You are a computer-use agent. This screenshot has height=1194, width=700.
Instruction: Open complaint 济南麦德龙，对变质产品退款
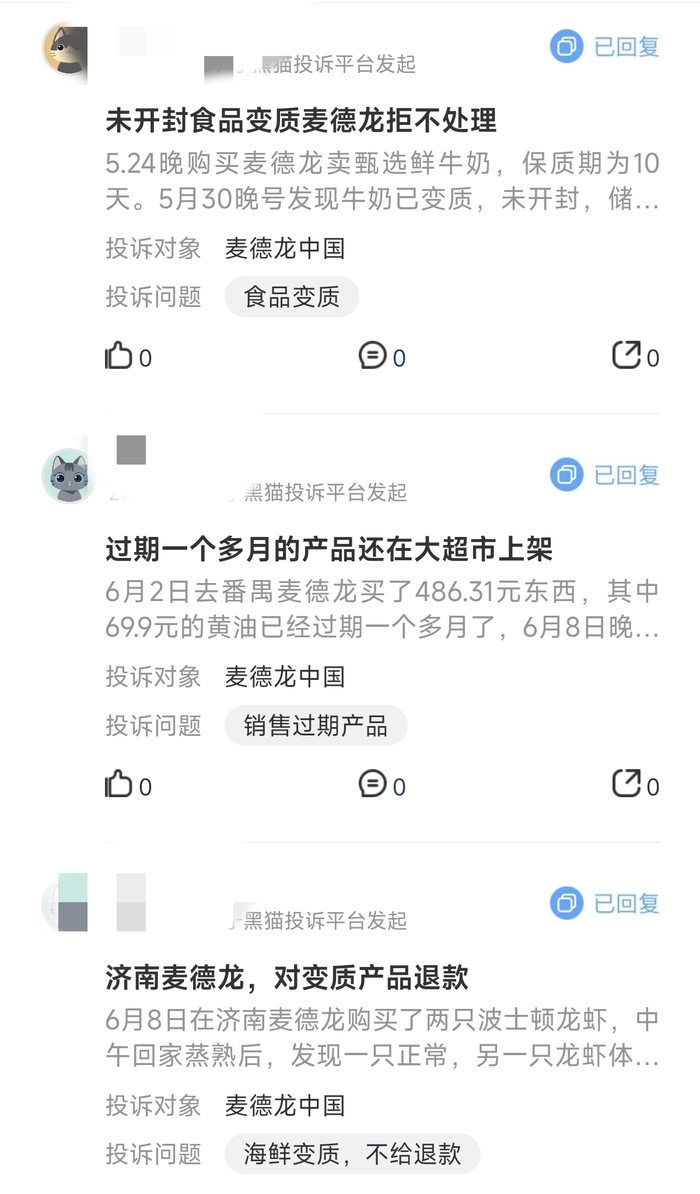click(x=287, y=977)
